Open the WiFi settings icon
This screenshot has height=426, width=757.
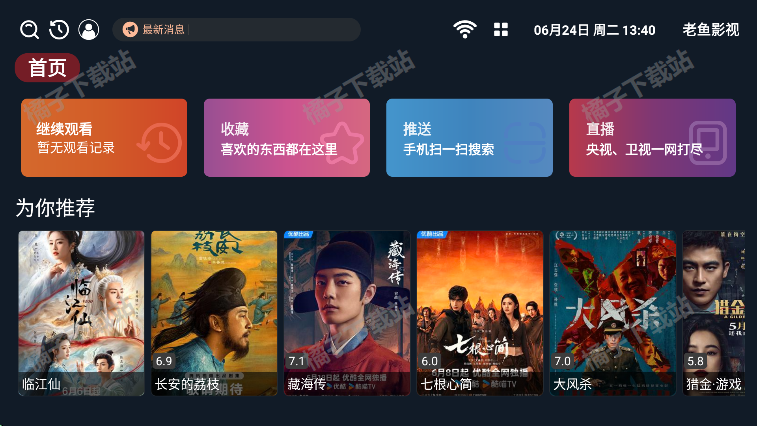[x=465, y=30]
